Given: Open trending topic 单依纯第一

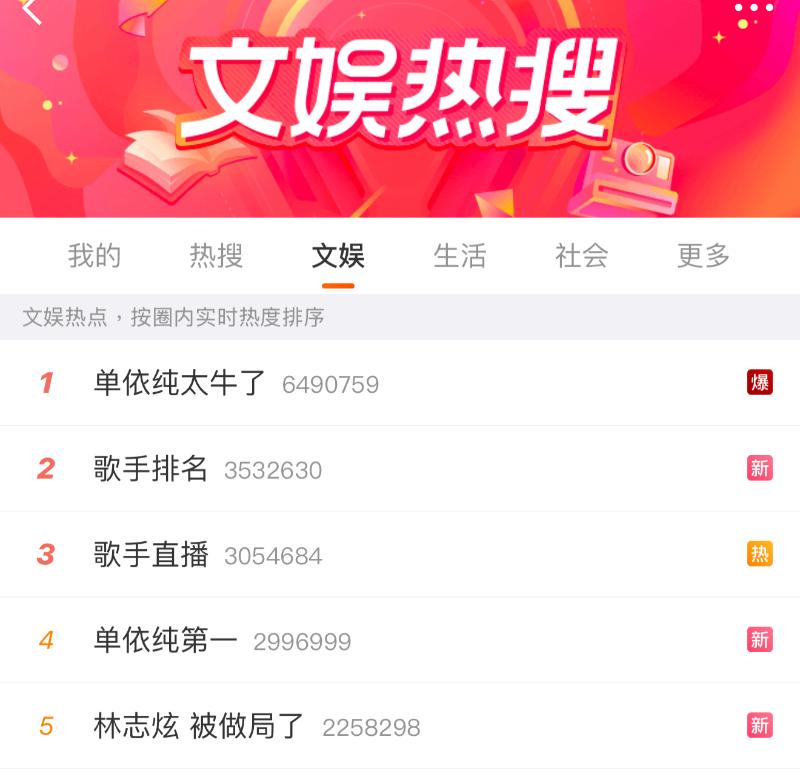Looking at the screenshot, I should 166,641.
